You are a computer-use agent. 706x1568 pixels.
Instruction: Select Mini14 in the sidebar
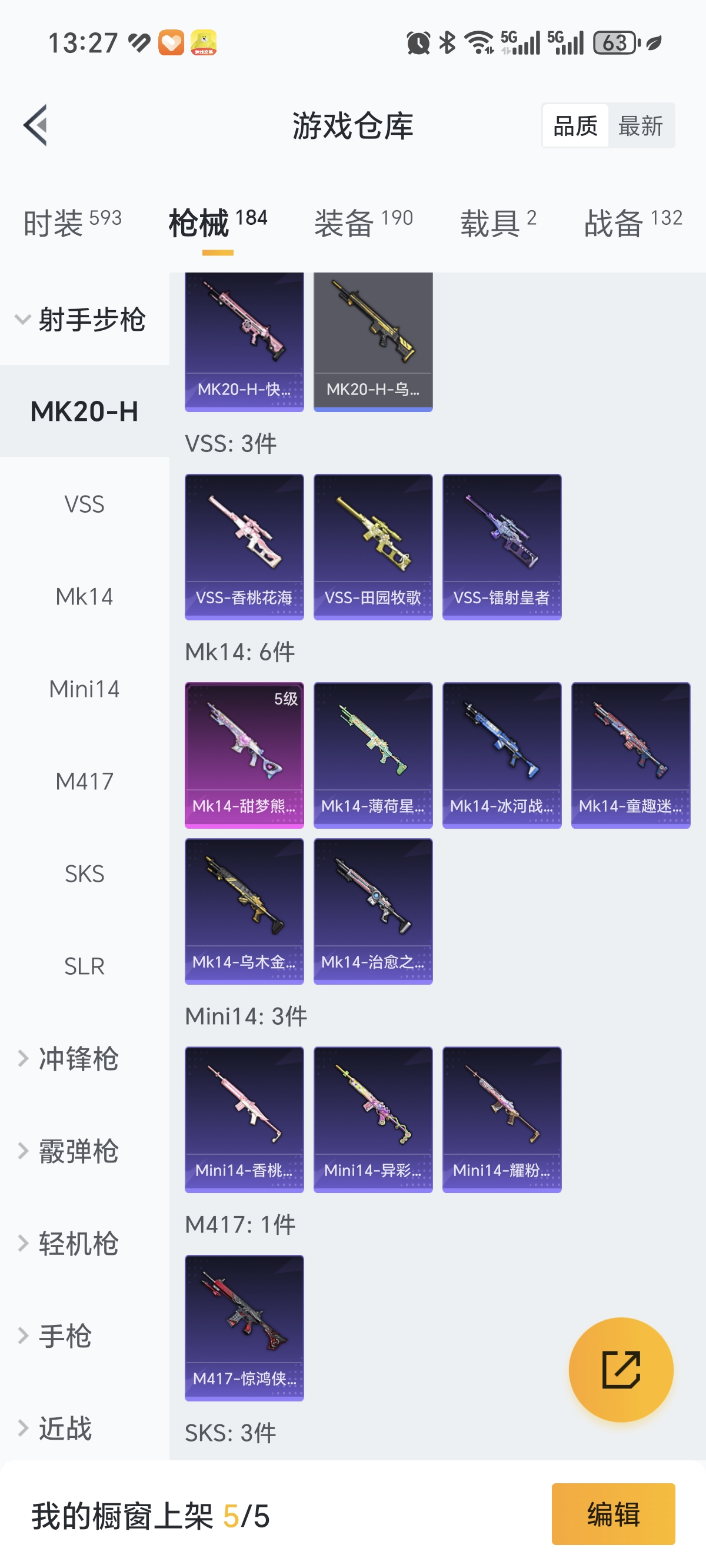(x=84, y=689)
